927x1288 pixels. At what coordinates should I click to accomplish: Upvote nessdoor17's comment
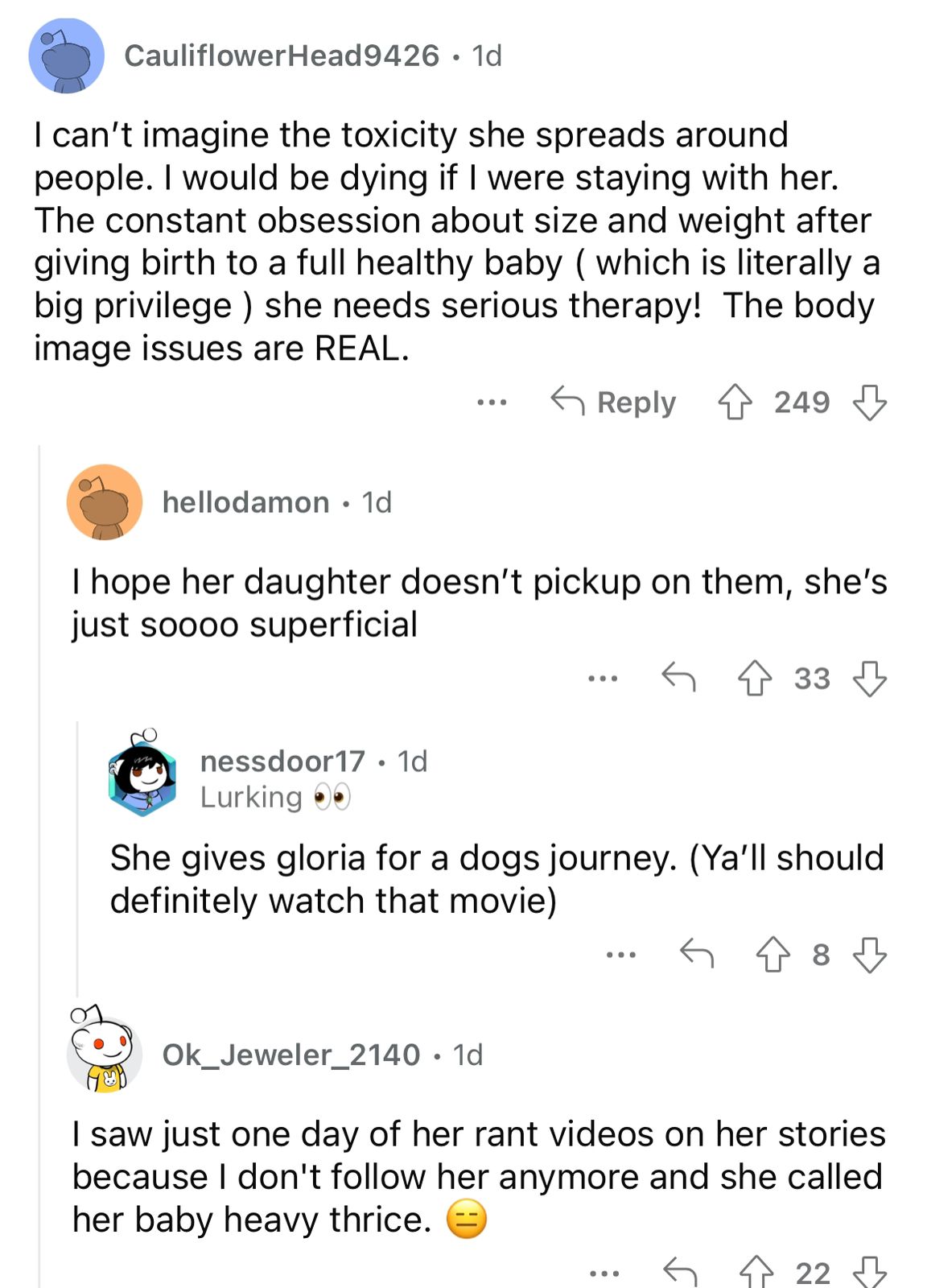pyautogui.click(x=773, y=954)
